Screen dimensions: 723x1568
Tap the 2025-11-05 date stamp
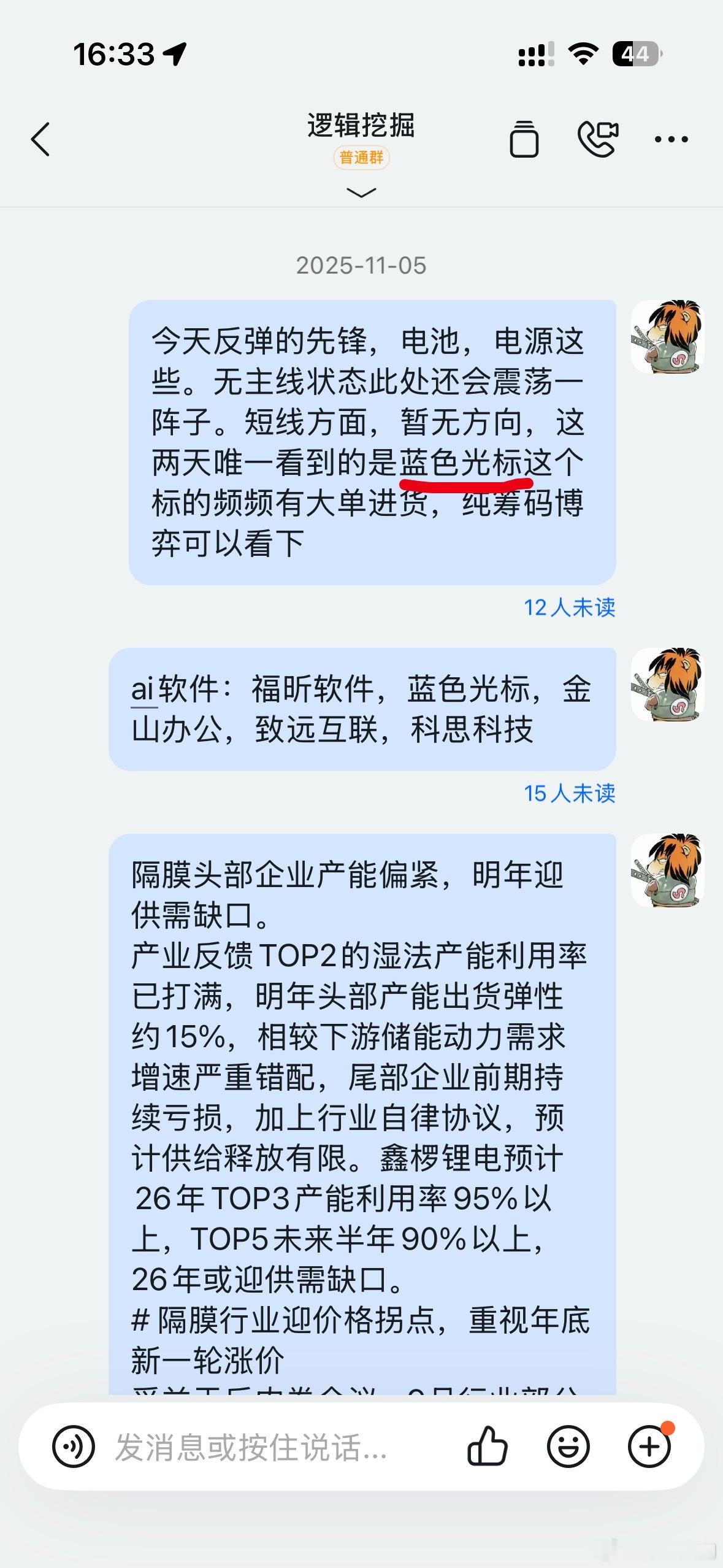361,266
